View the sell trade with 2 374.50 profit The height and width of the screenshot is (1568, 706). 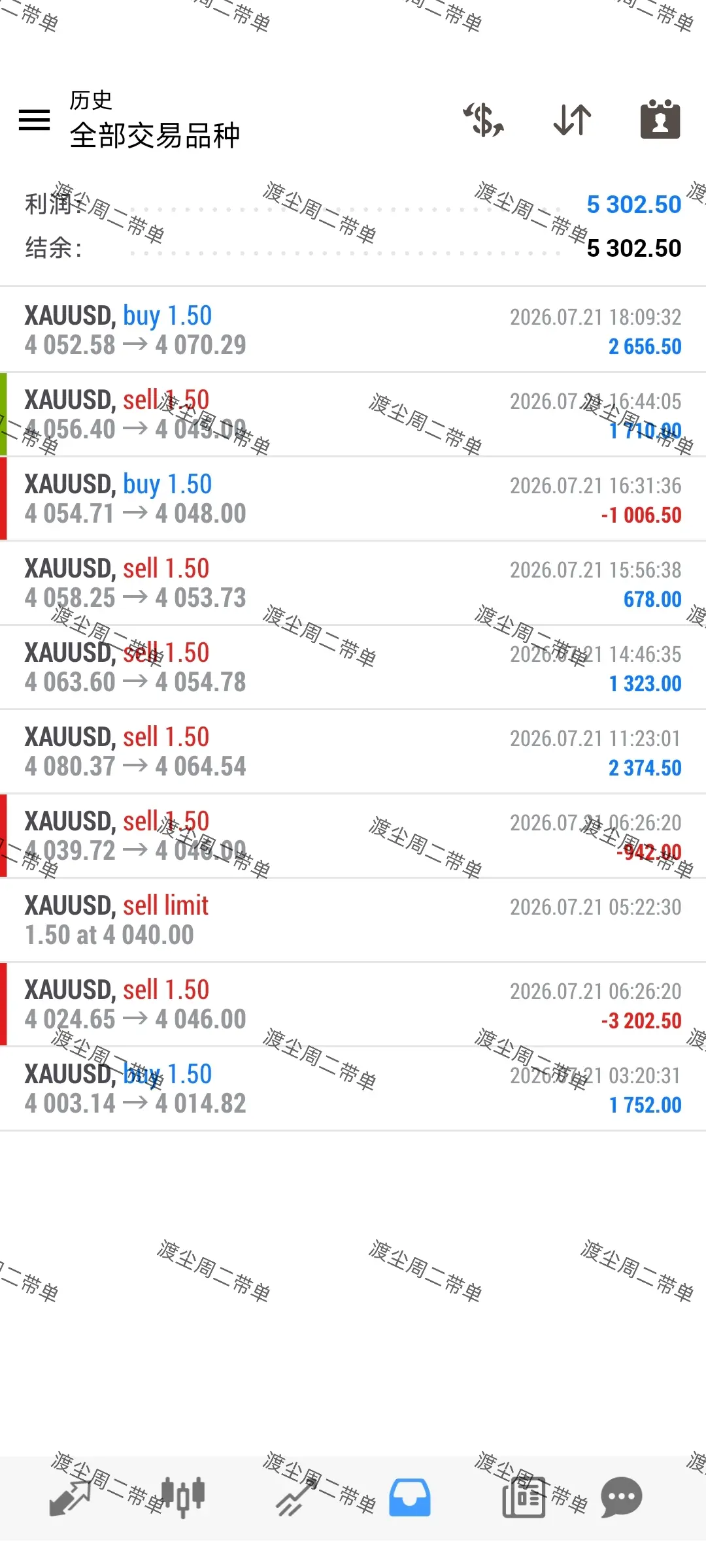click(x=353, y=751)
